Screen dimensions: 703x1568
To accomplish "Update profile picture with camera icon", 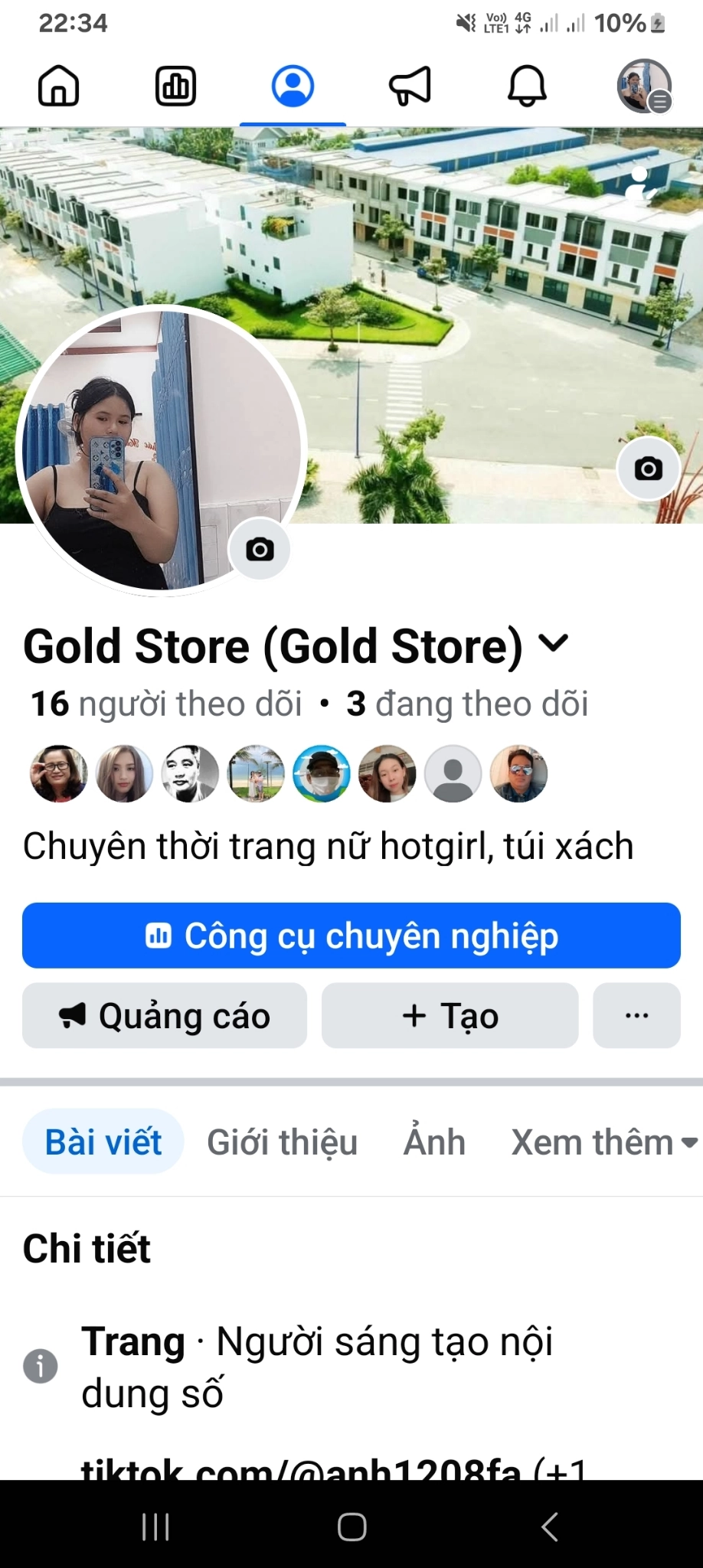I will pyautogui.click(x=260, y=549).
